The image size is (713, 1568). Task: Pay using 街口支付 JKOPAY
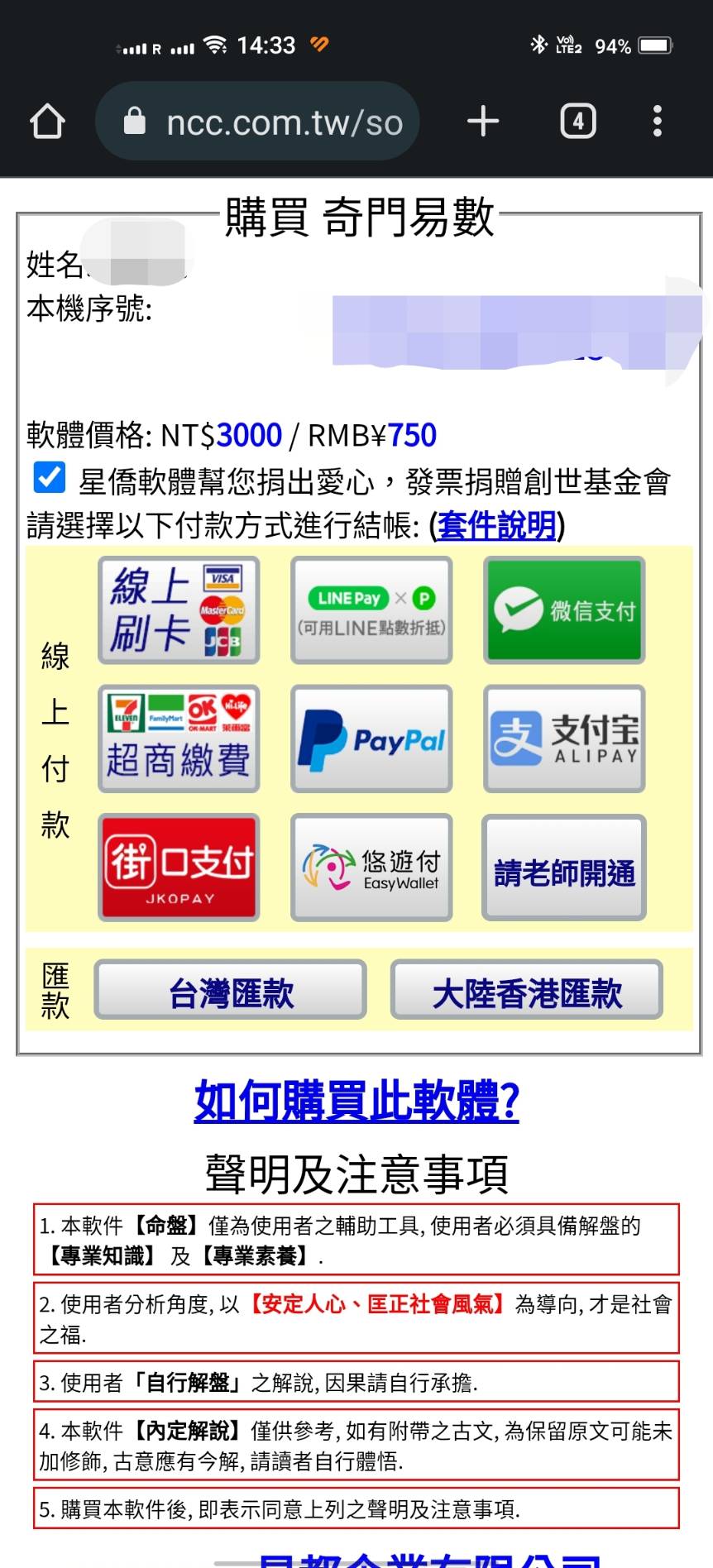pyautogui.click(x=179, y=867)
